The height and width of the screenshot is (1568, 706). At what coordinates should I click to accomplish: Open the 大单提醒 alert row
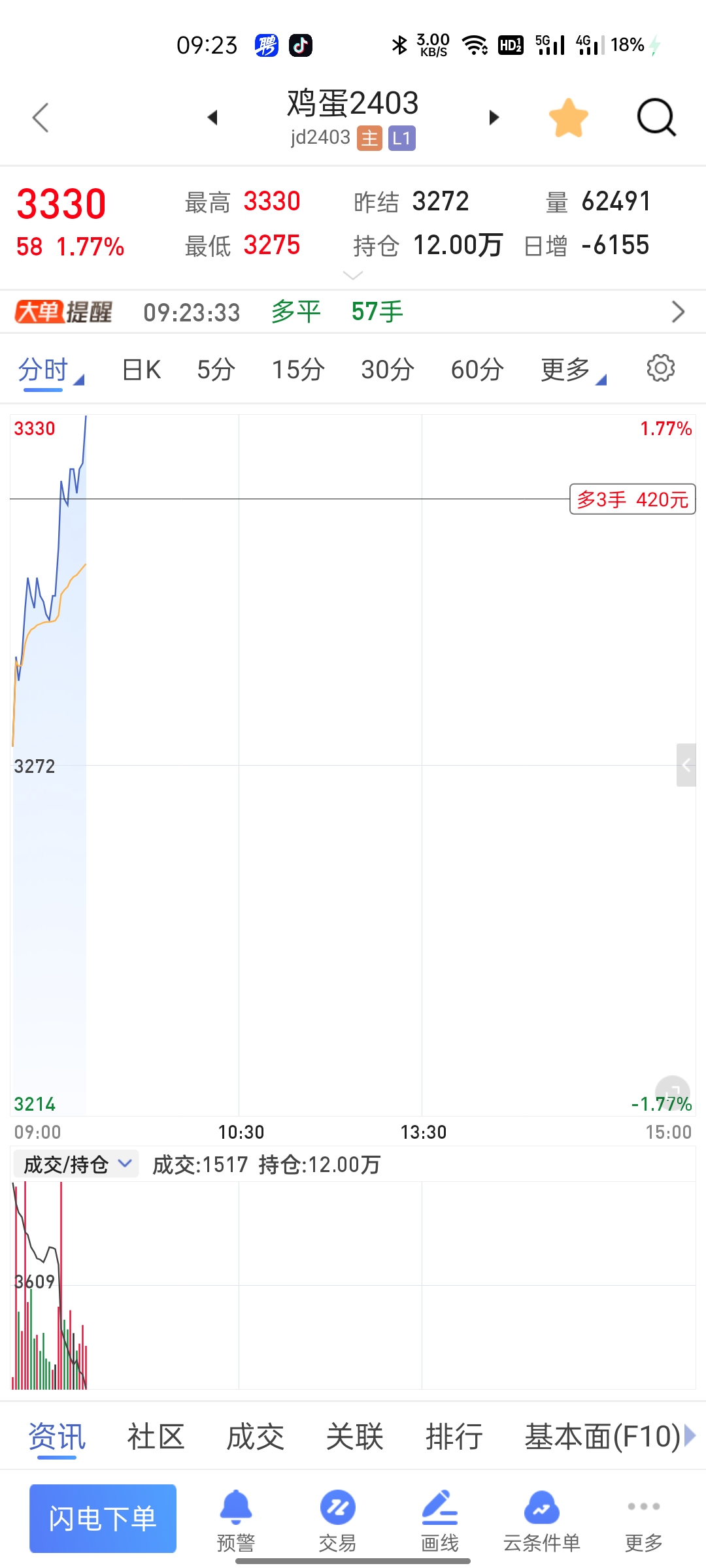tap(353, 312)
